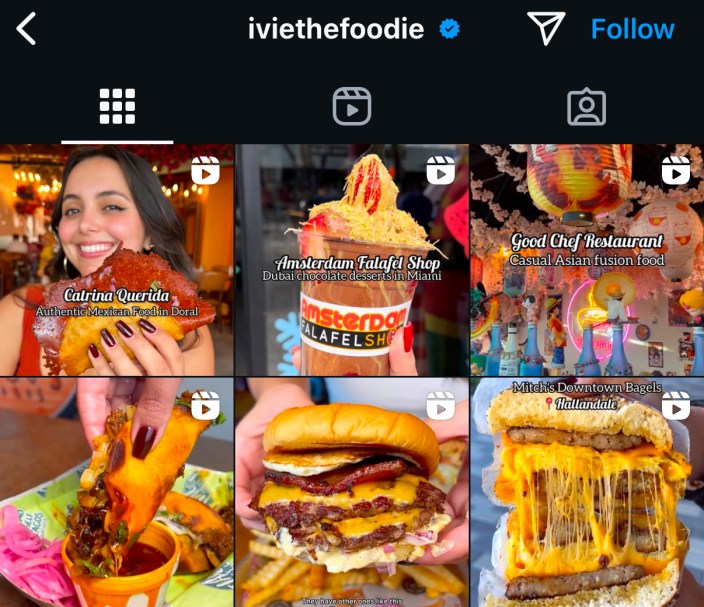
Task: Open the double cheeseburger reel
Action: (x=352, y=493)
